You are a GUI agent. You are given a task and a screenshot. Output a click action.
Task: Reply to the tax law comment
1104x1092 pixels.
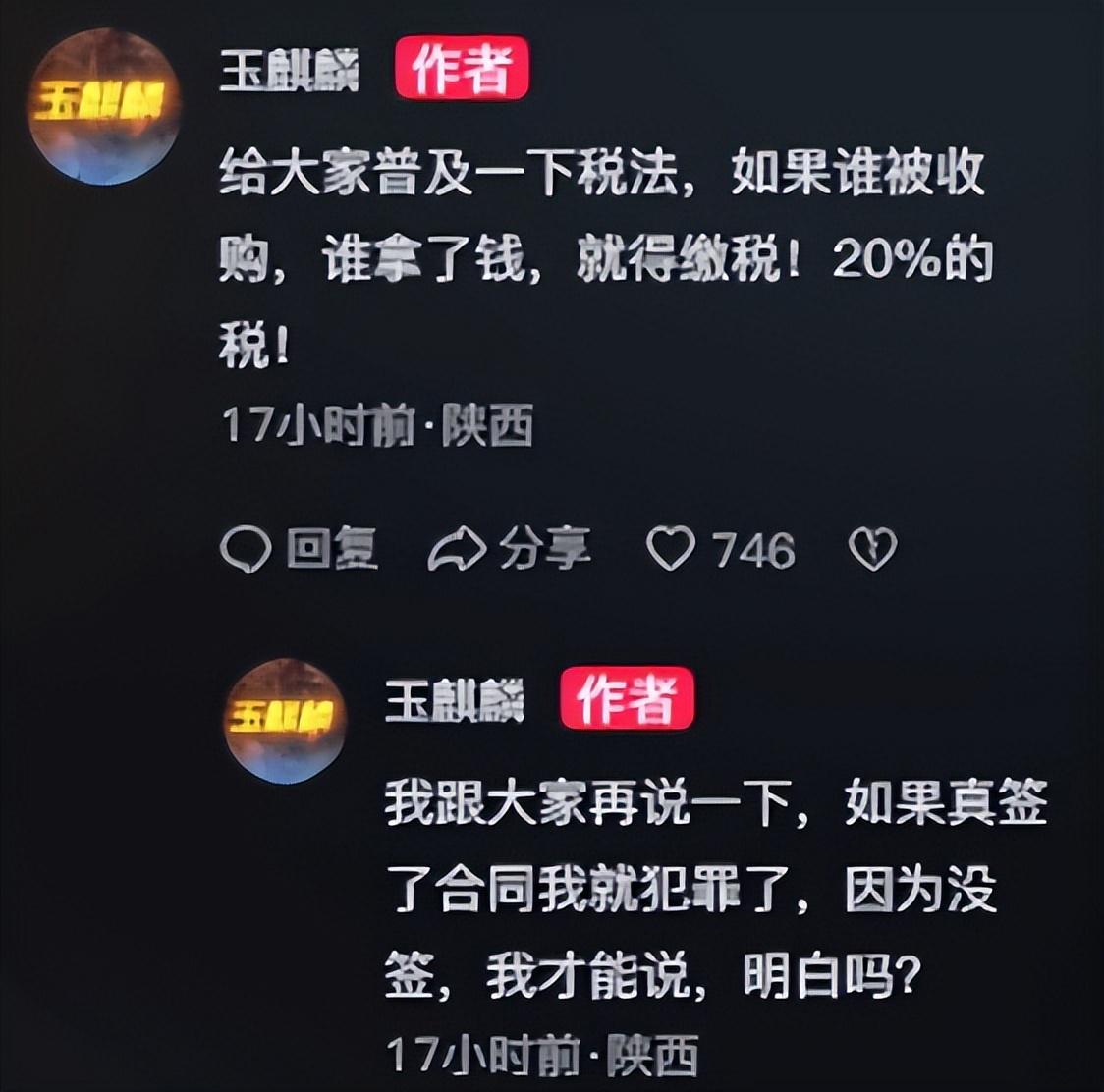(299, 549)
